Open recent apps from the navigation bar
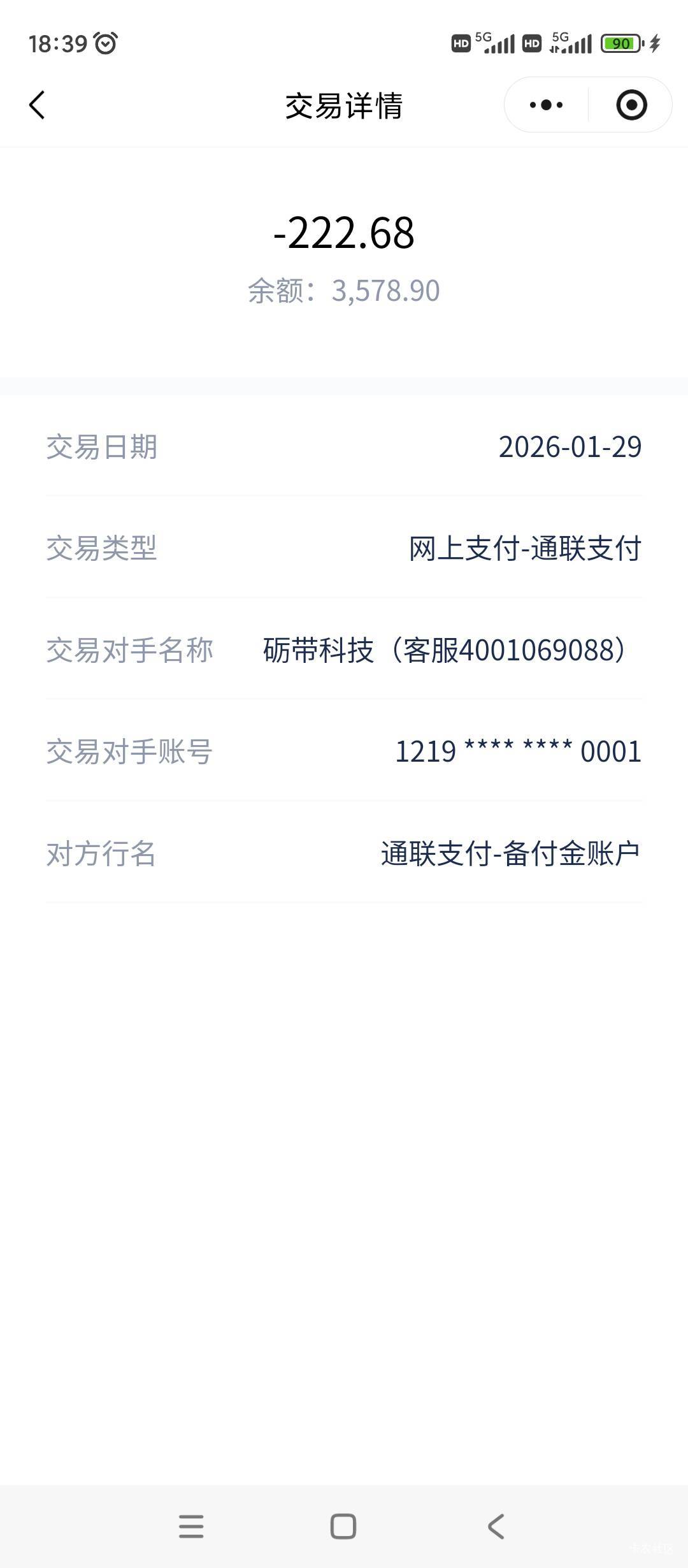Screen dimensions: 688x1568 tap(191, 1526)
